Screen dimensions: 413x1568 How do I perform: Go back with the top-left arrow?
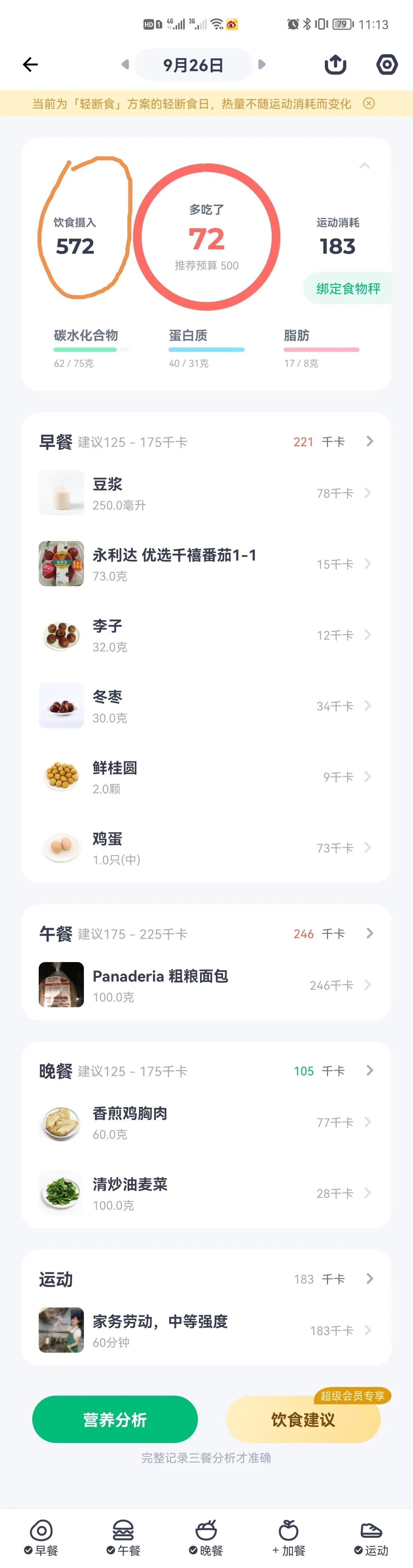[x=30, y=64]
